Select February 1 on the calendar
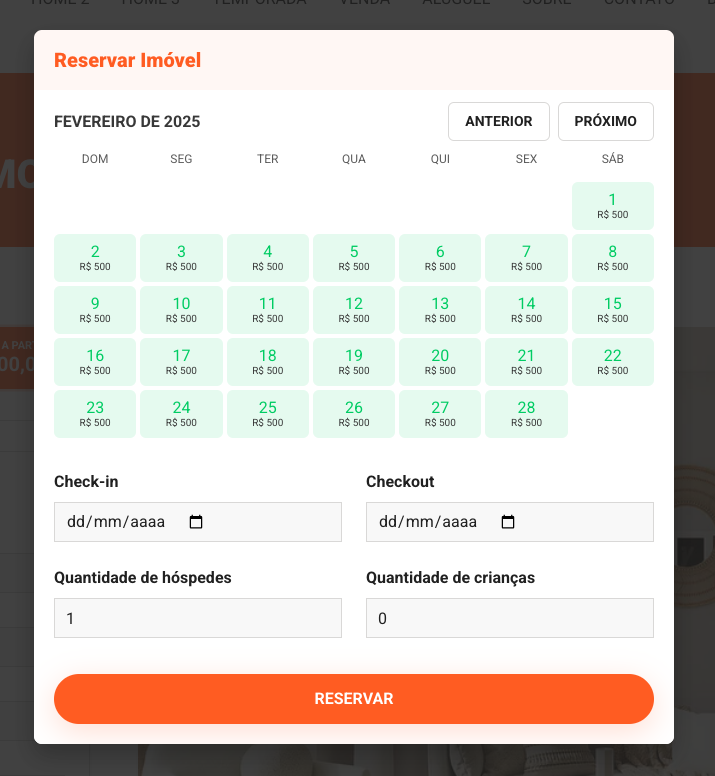This screenshot has width=715, height=776. coord(612,206)
